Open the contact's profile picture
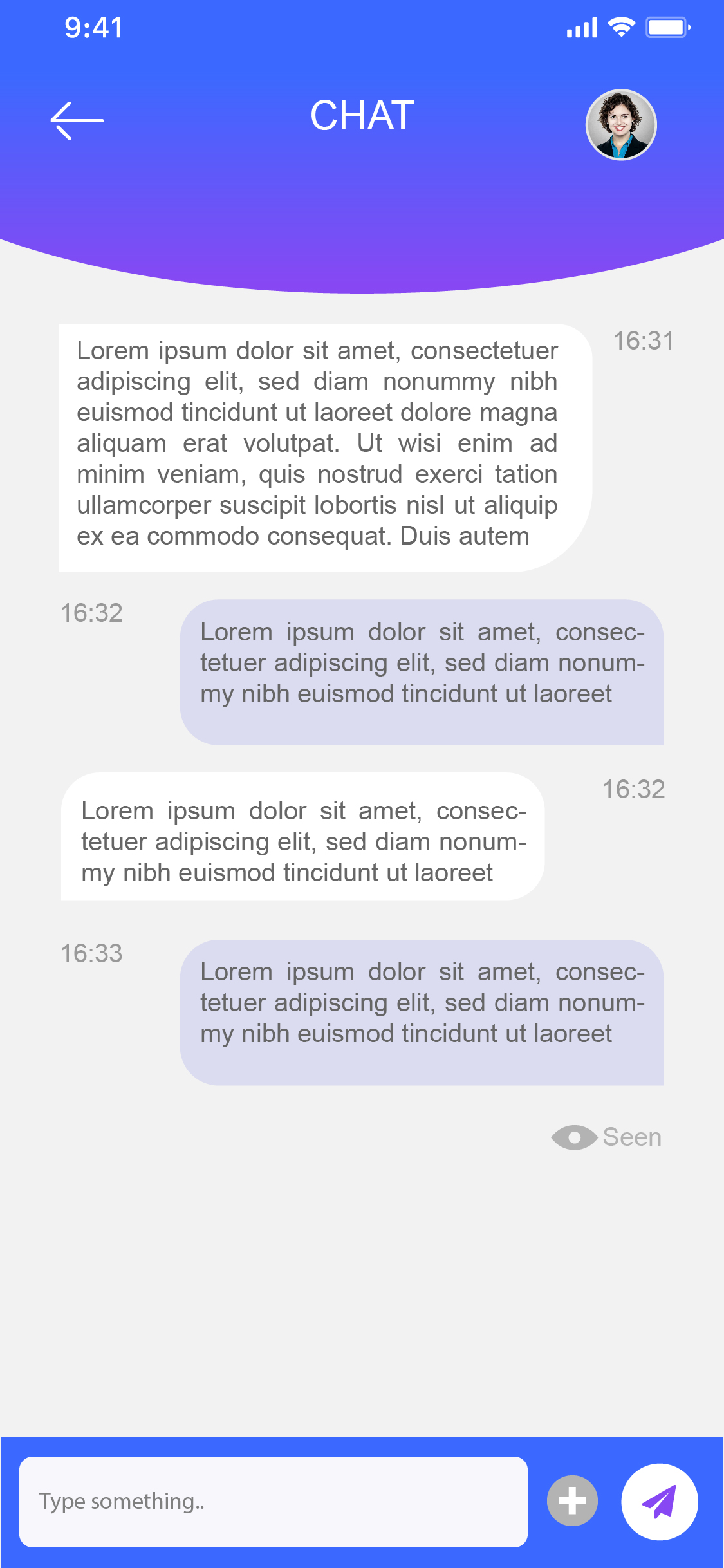This screenshot has height=1568, width=724. click(620, 125)
